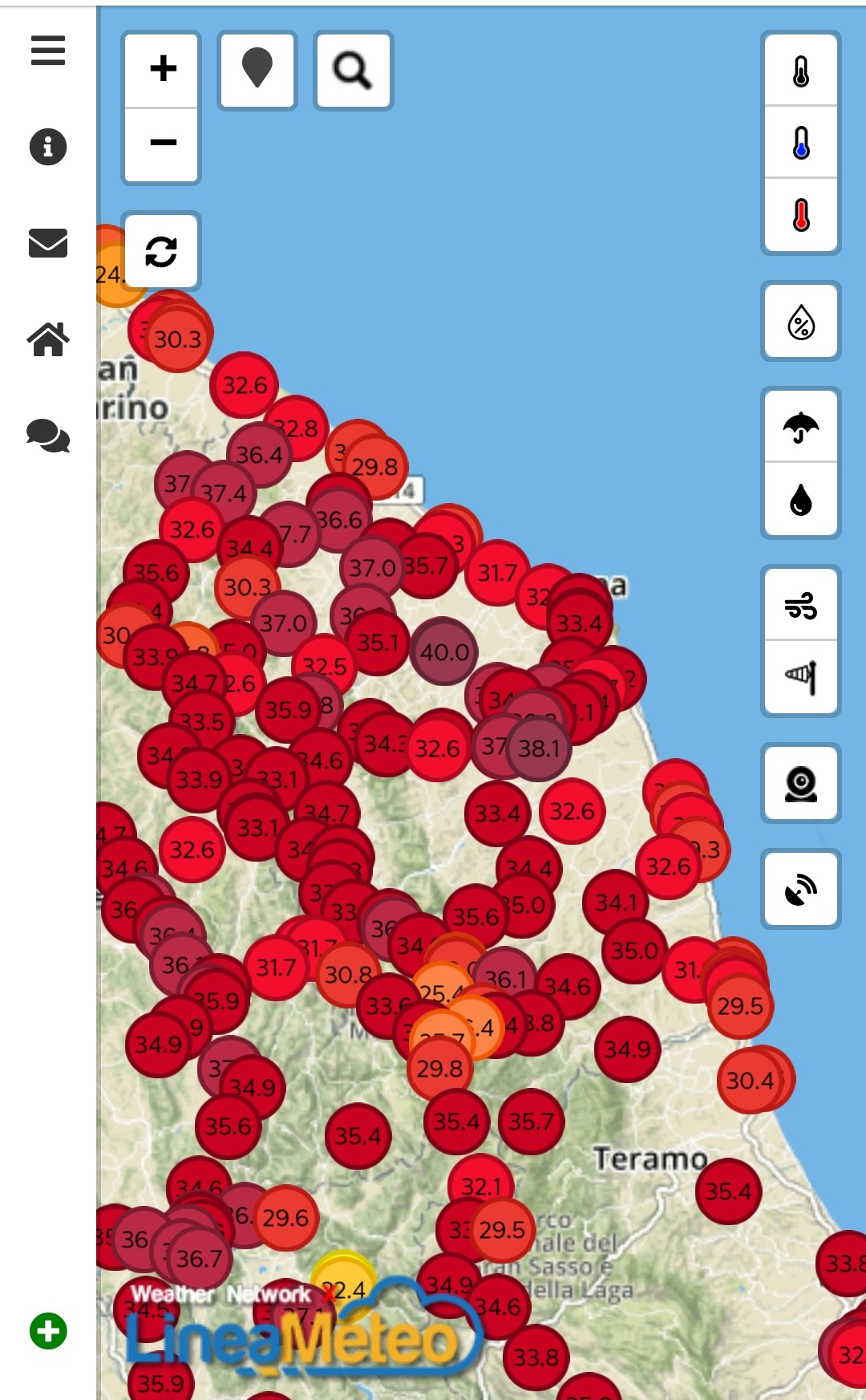Tap the green plus button
This screenshot has height=1400, width=866.
(48, 1331)
